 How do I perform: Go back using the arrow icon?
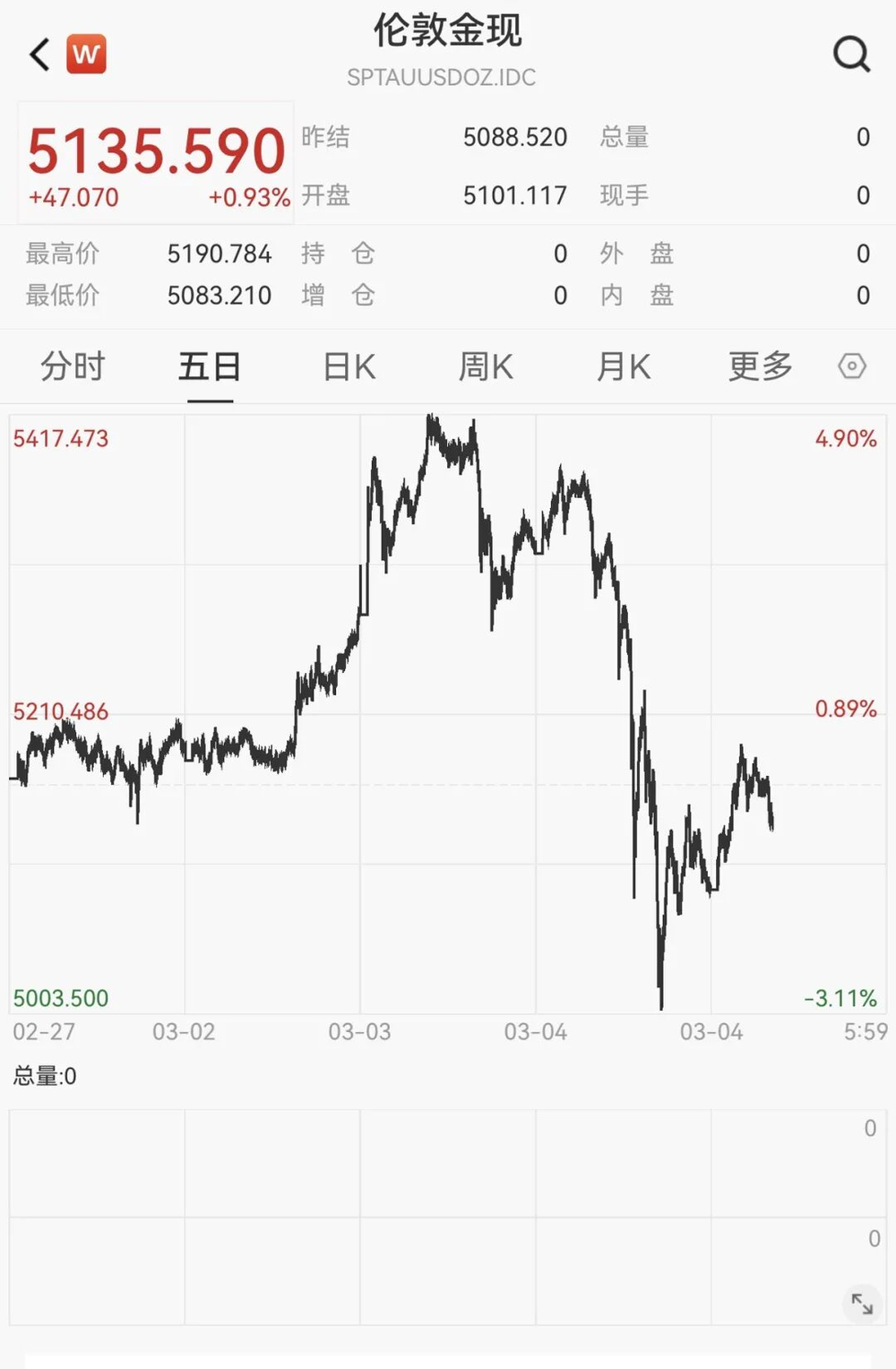[x=39, y=55]
